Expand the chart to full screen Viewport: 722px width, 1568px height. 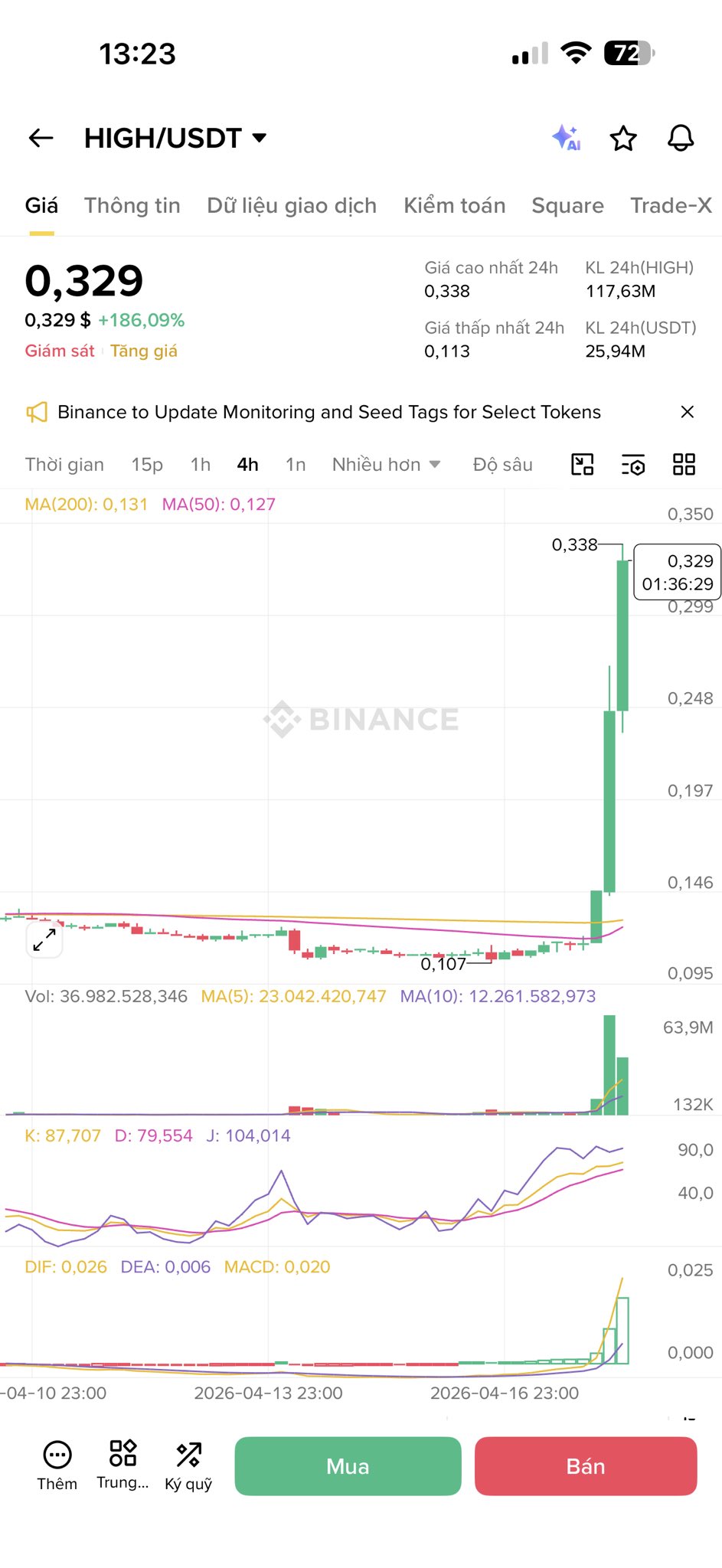tap(44, 939)
